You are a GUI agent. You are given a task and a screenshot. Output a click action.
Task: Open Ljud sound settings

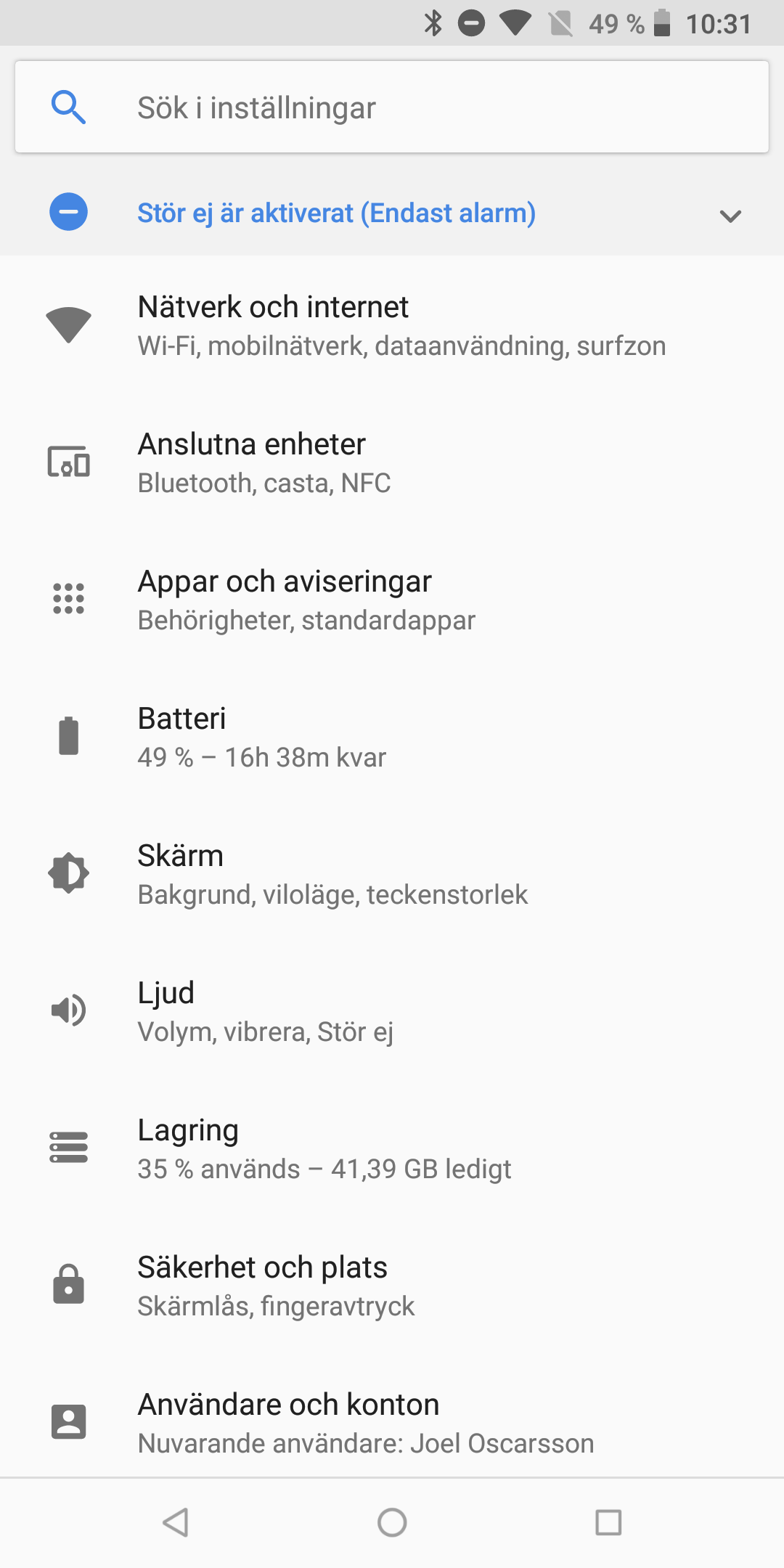392,1012
